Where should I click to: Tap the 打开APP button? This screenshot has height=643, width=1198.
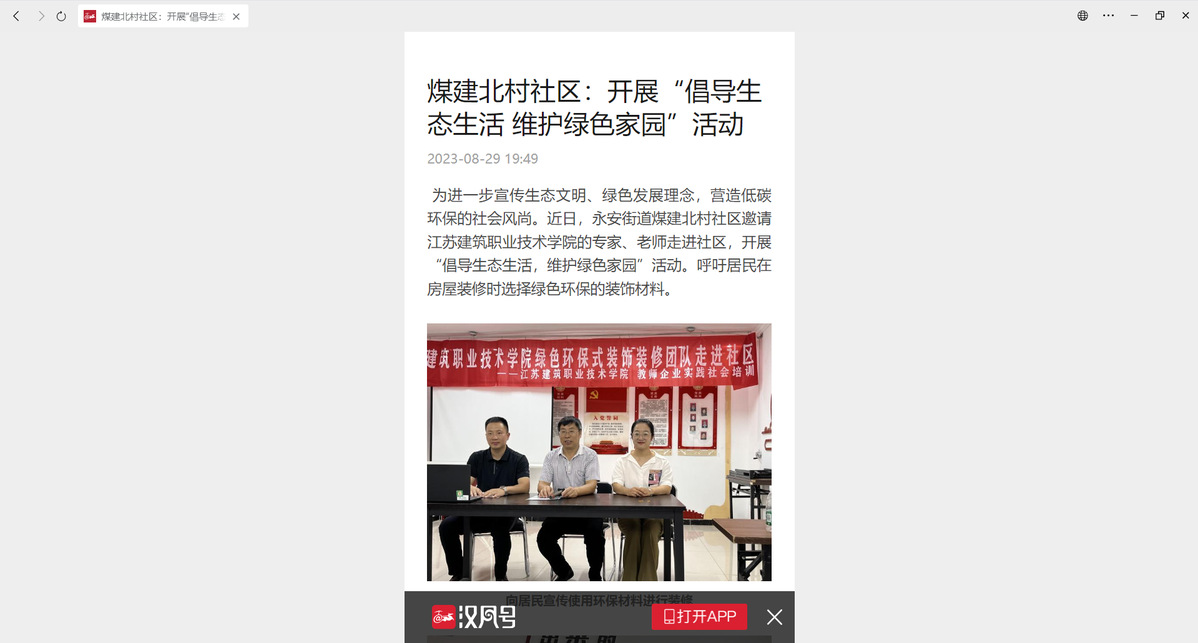(x=699, y=617)
